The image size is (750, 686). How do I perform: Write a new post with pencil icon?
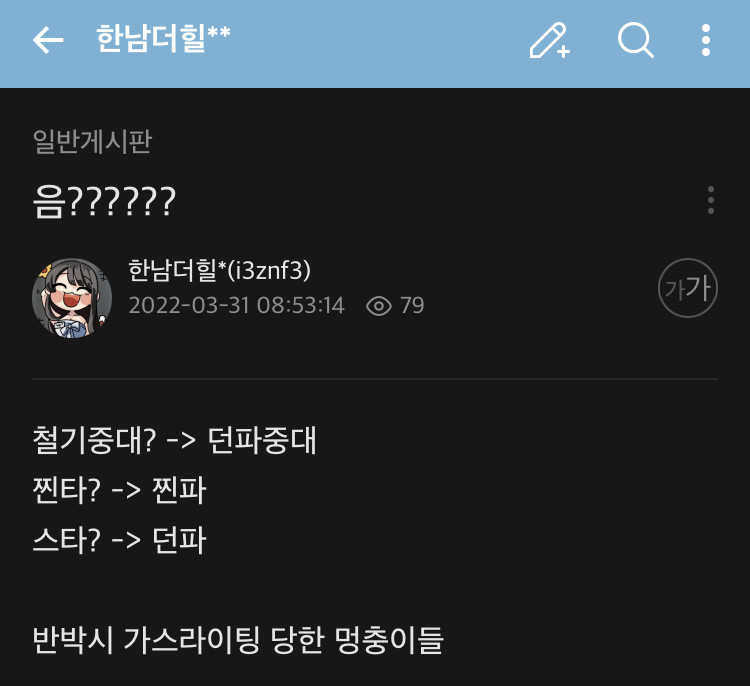coord(548,41)
